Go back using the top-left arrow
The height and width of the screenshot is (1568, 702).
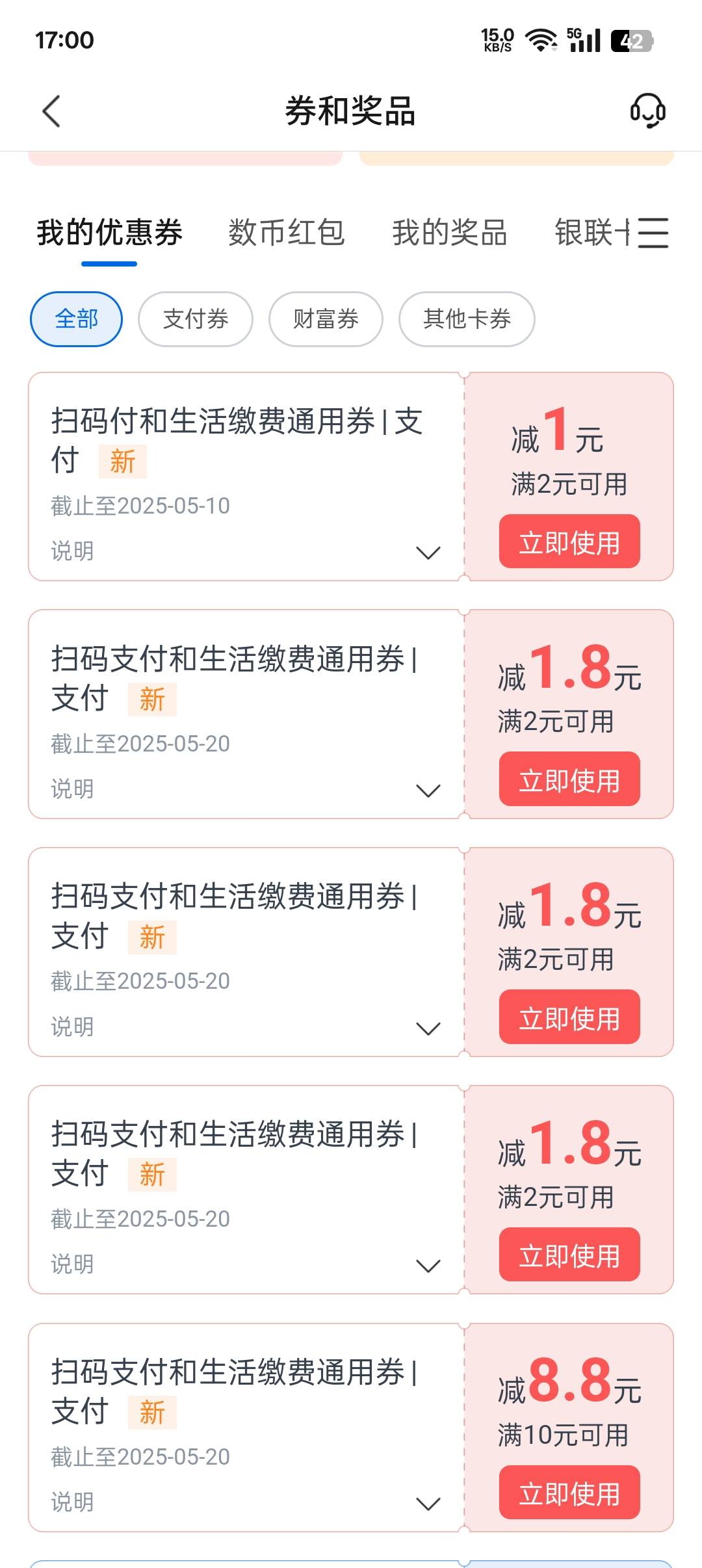coord(51,111)
